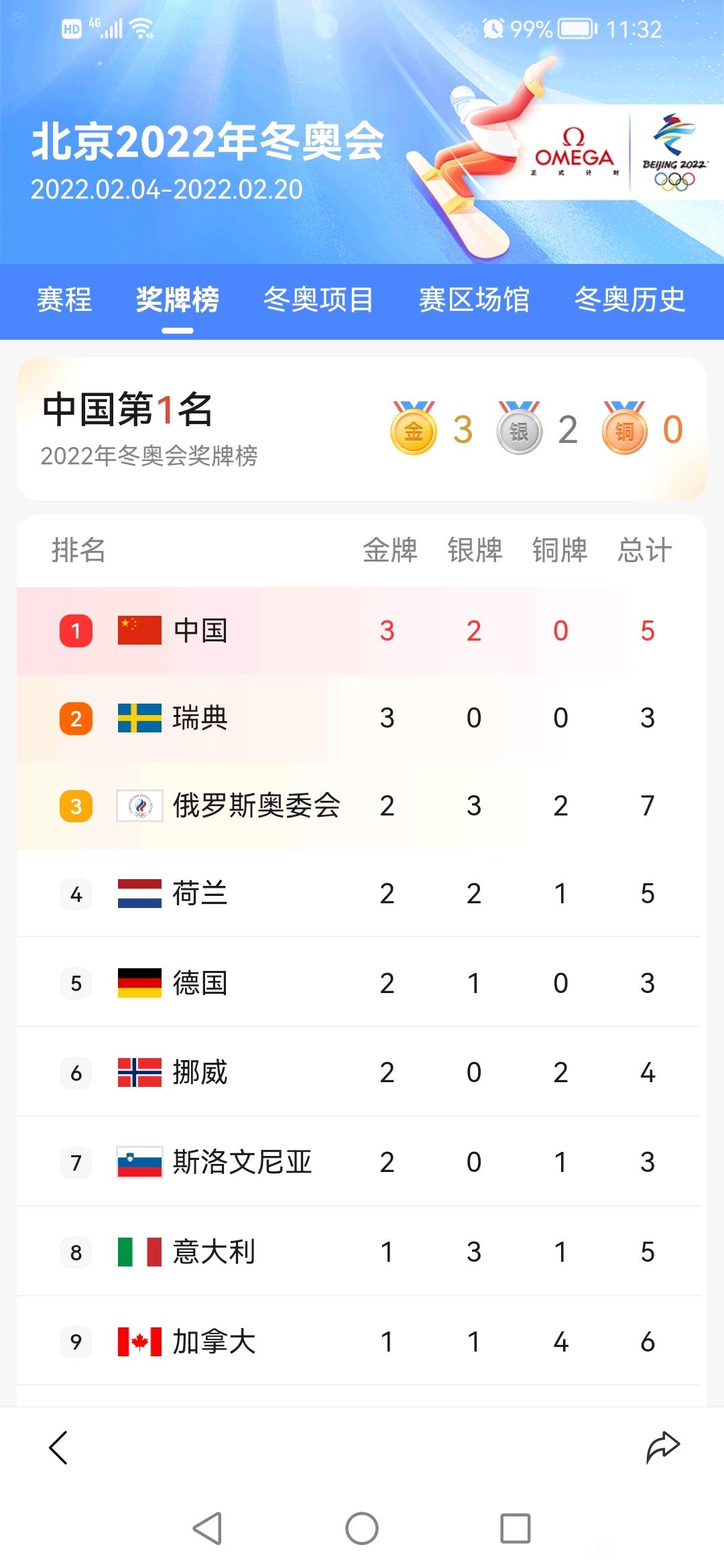Open the 荷兰 medal row
724x1568 pixels.
coord(362,893)
